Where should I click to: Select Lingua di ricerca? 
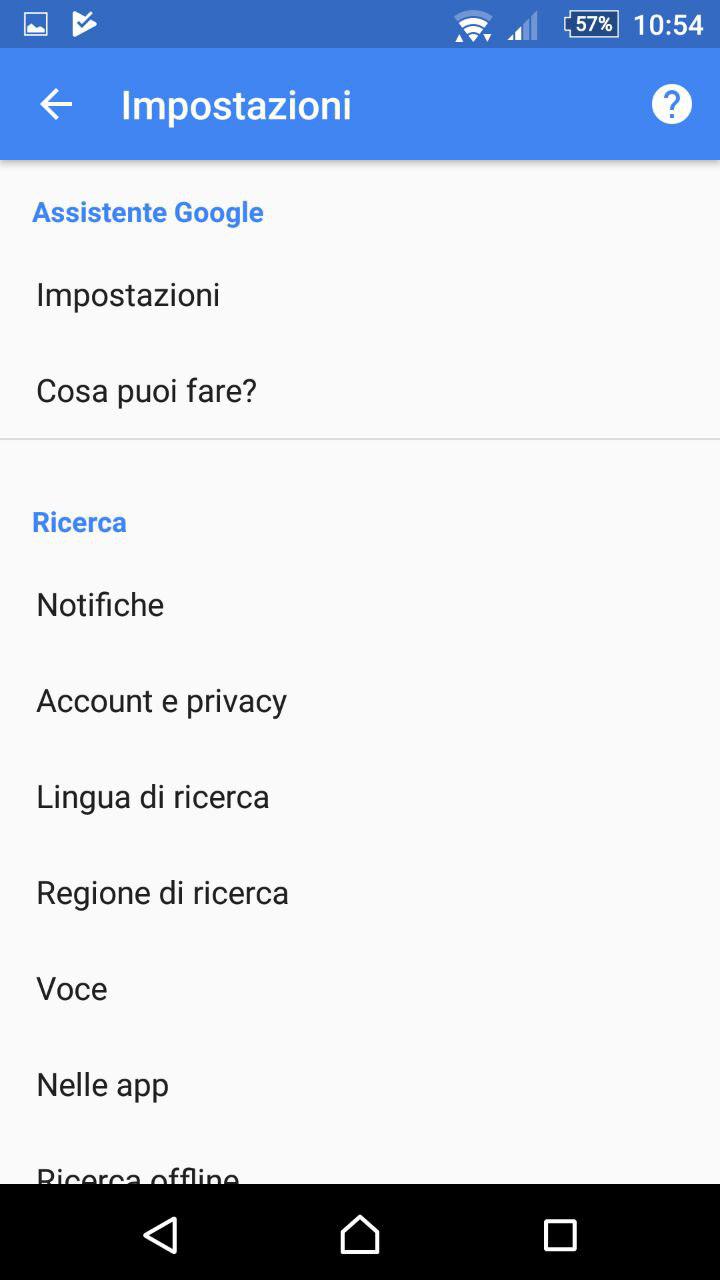(x=360, y=797)
